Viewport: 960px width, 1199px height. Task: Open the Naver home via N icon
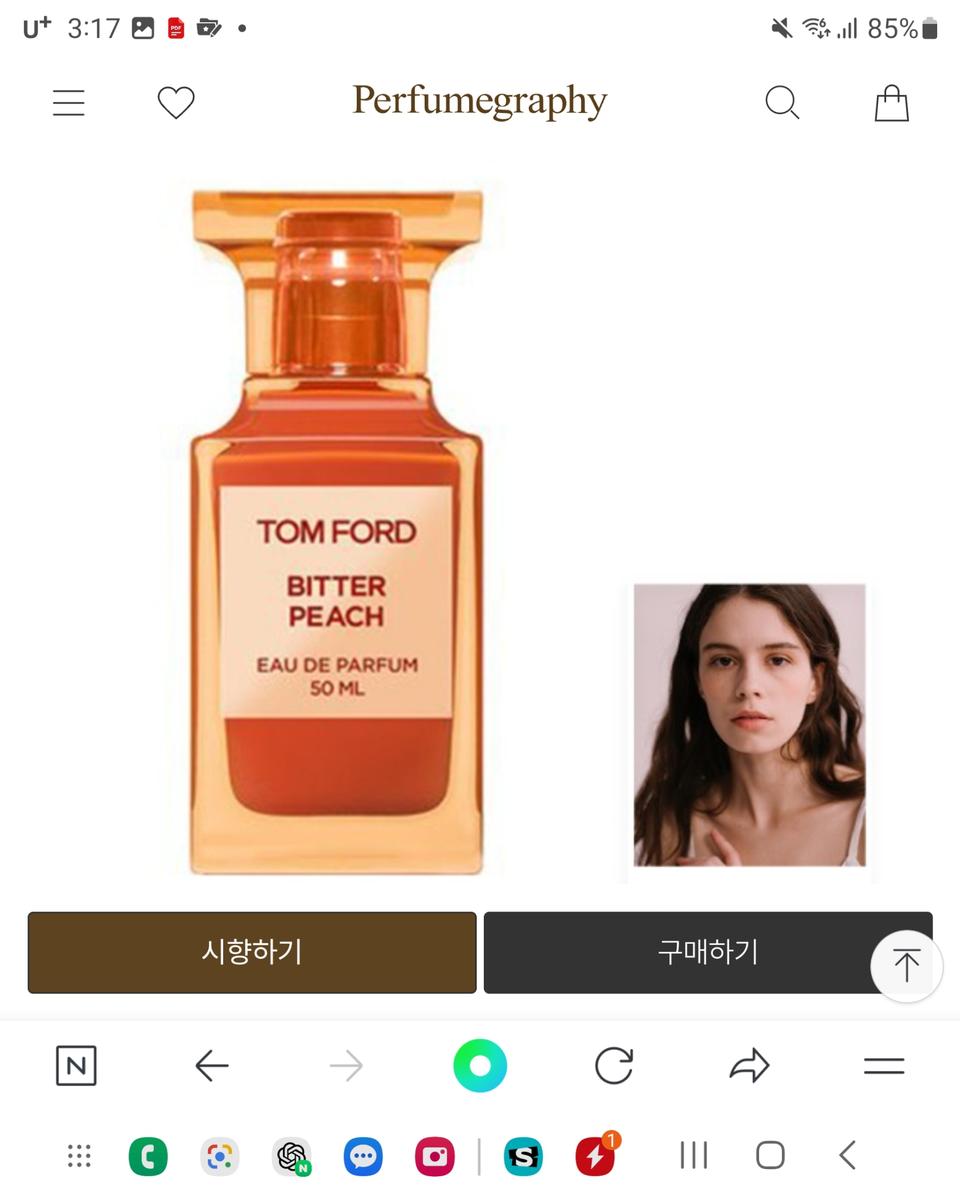[x=76, y=1066]
